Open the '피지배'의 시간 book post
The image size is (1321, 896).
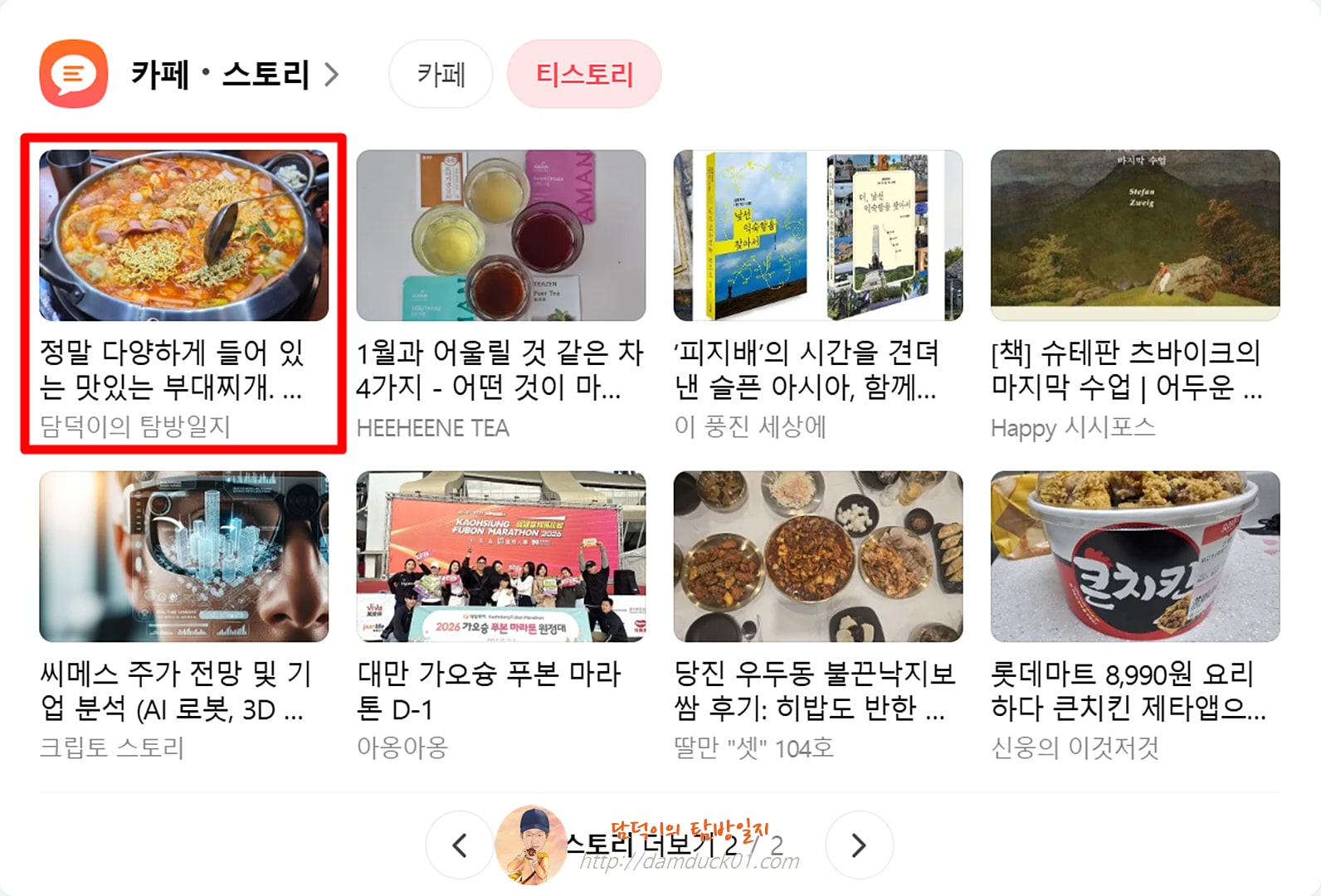click(x=817, y=295)
